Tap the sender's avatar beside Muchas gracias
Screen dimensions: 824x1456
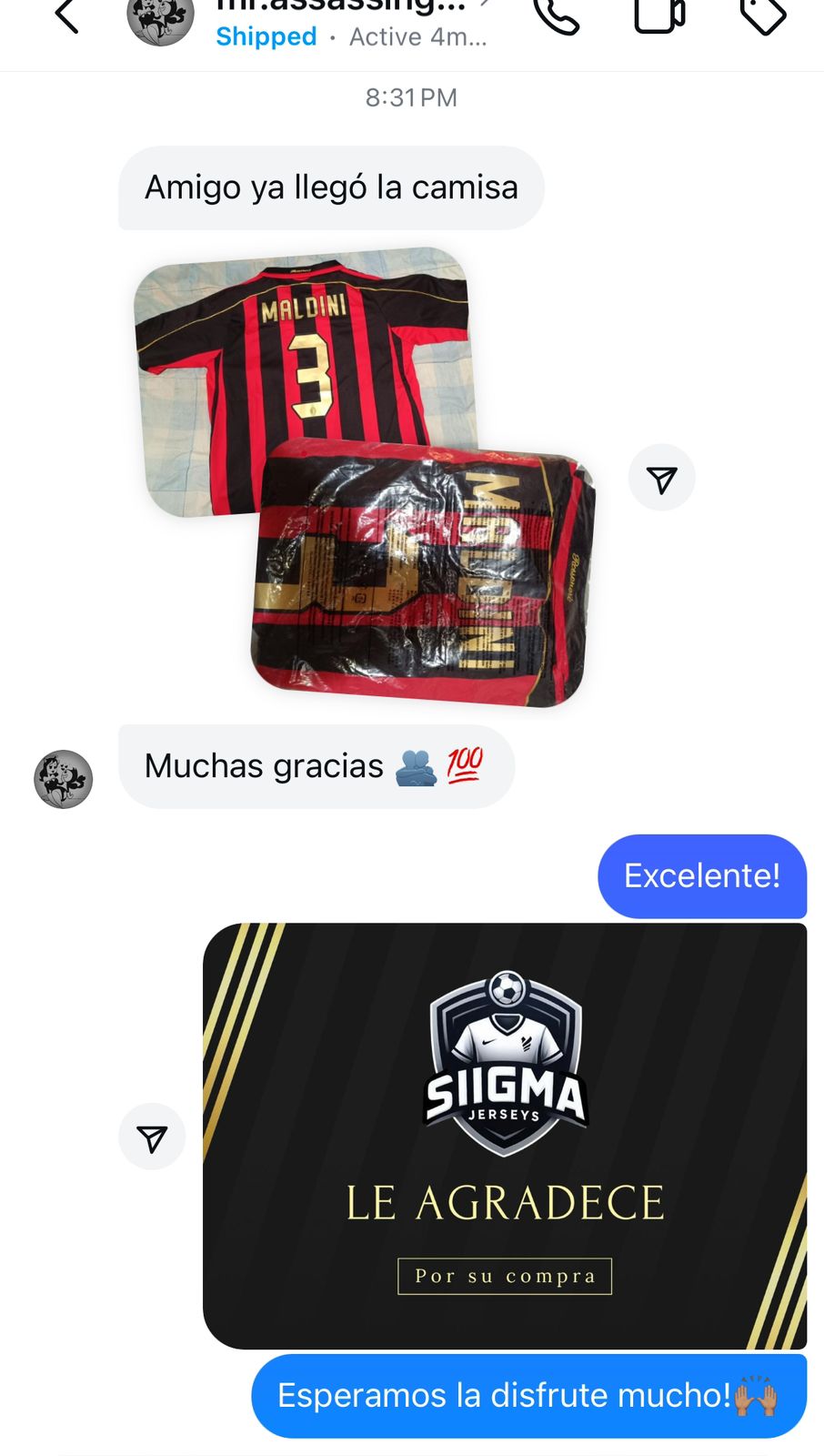click(64, 779)
